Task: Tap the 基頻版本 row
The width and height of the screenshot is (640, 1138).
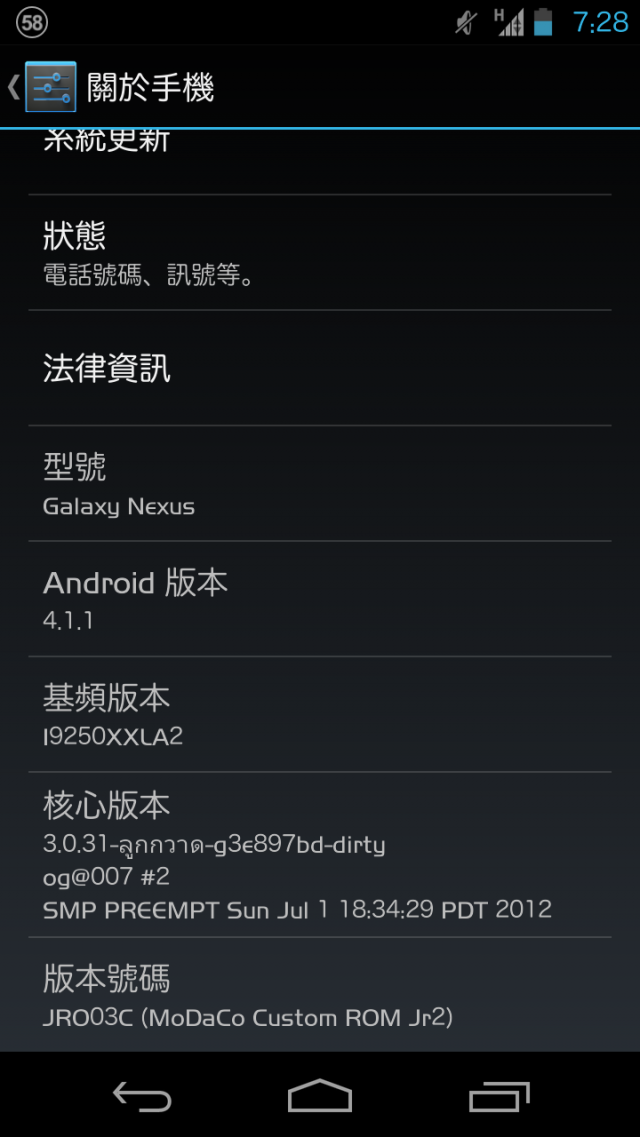Action: pyautogui.click(x=320, y=714)
